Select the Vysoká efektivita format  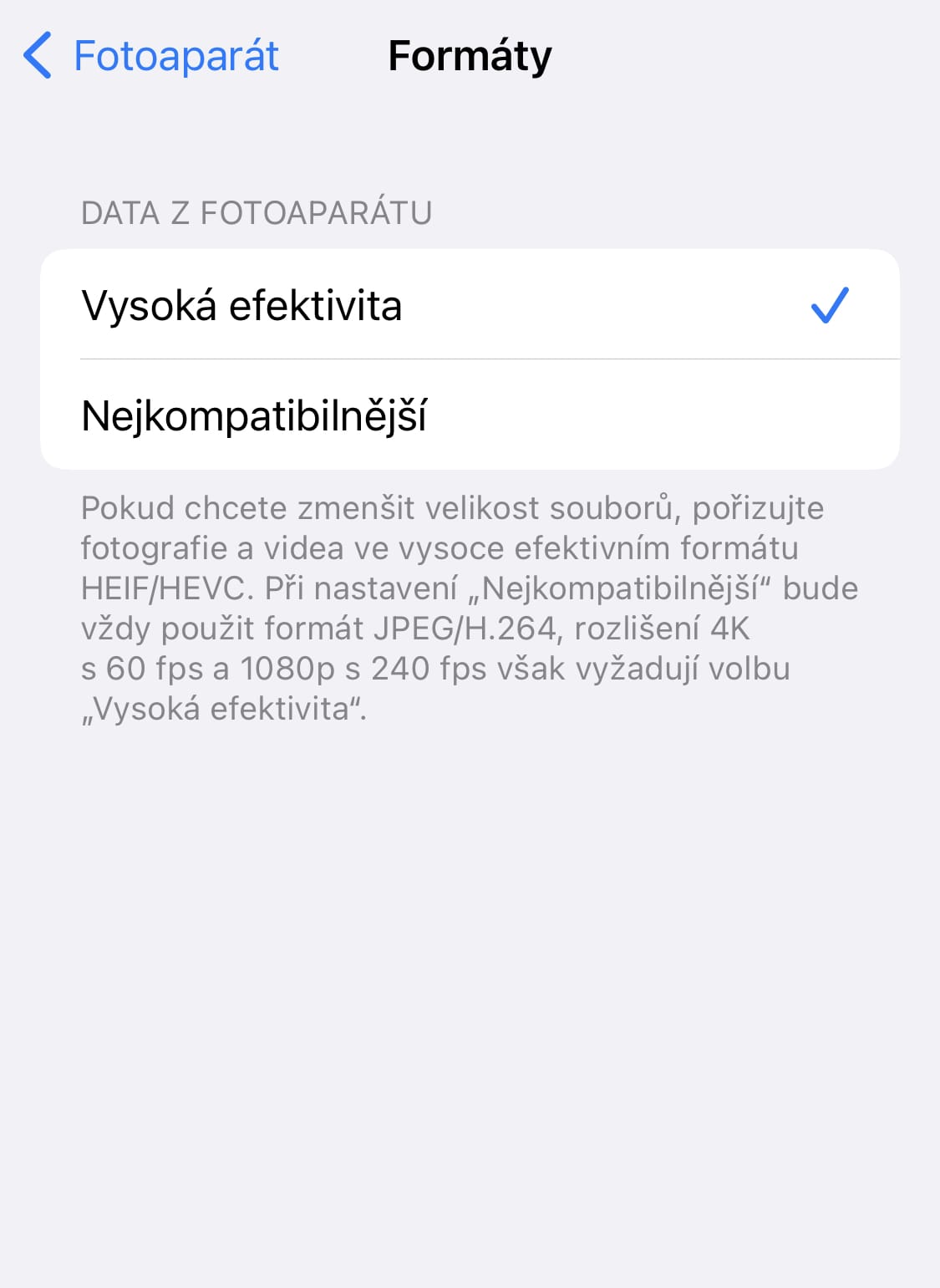(468, 305)
